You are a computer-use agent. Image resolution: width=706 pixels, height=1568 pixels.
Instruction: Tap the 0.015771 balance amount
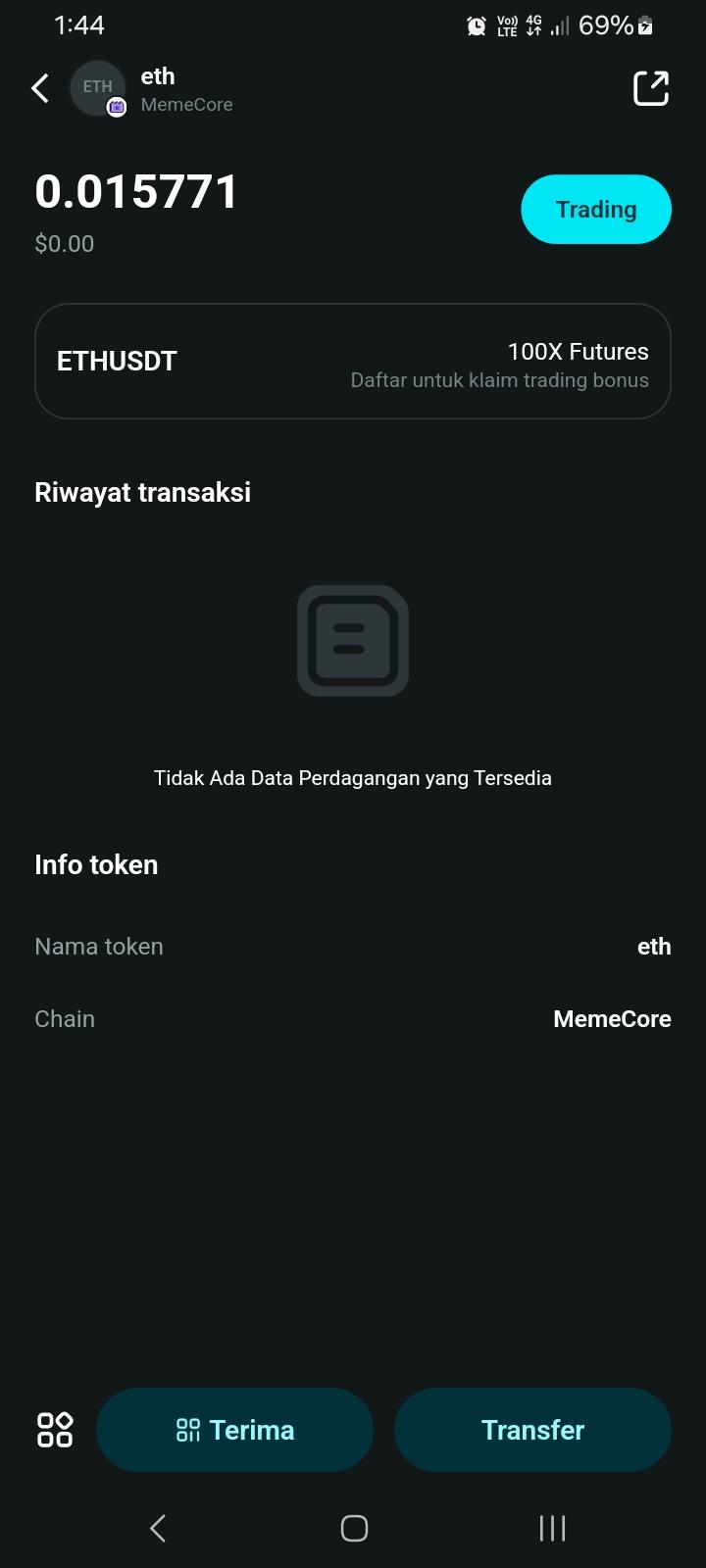[136, 192]
